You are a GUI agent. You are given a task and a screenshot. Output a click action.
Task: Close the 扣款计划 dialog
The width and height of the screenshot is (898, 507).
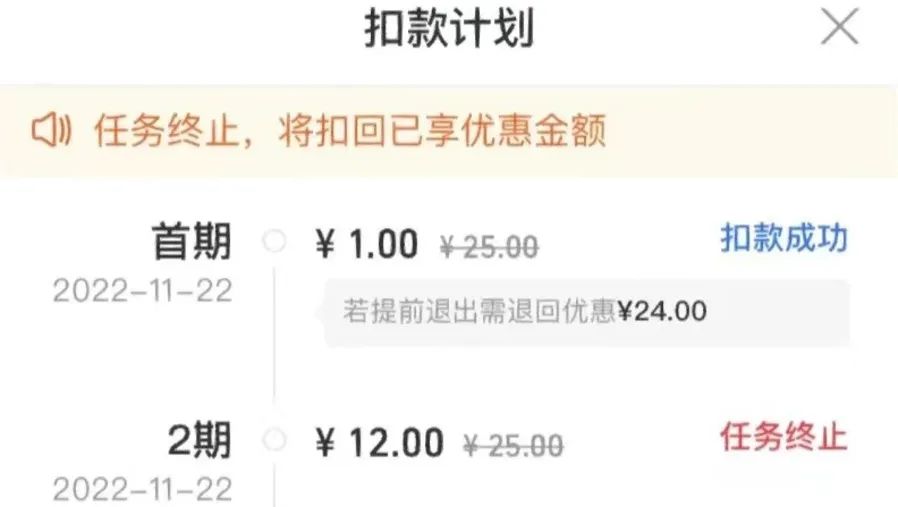pos(839,27)
